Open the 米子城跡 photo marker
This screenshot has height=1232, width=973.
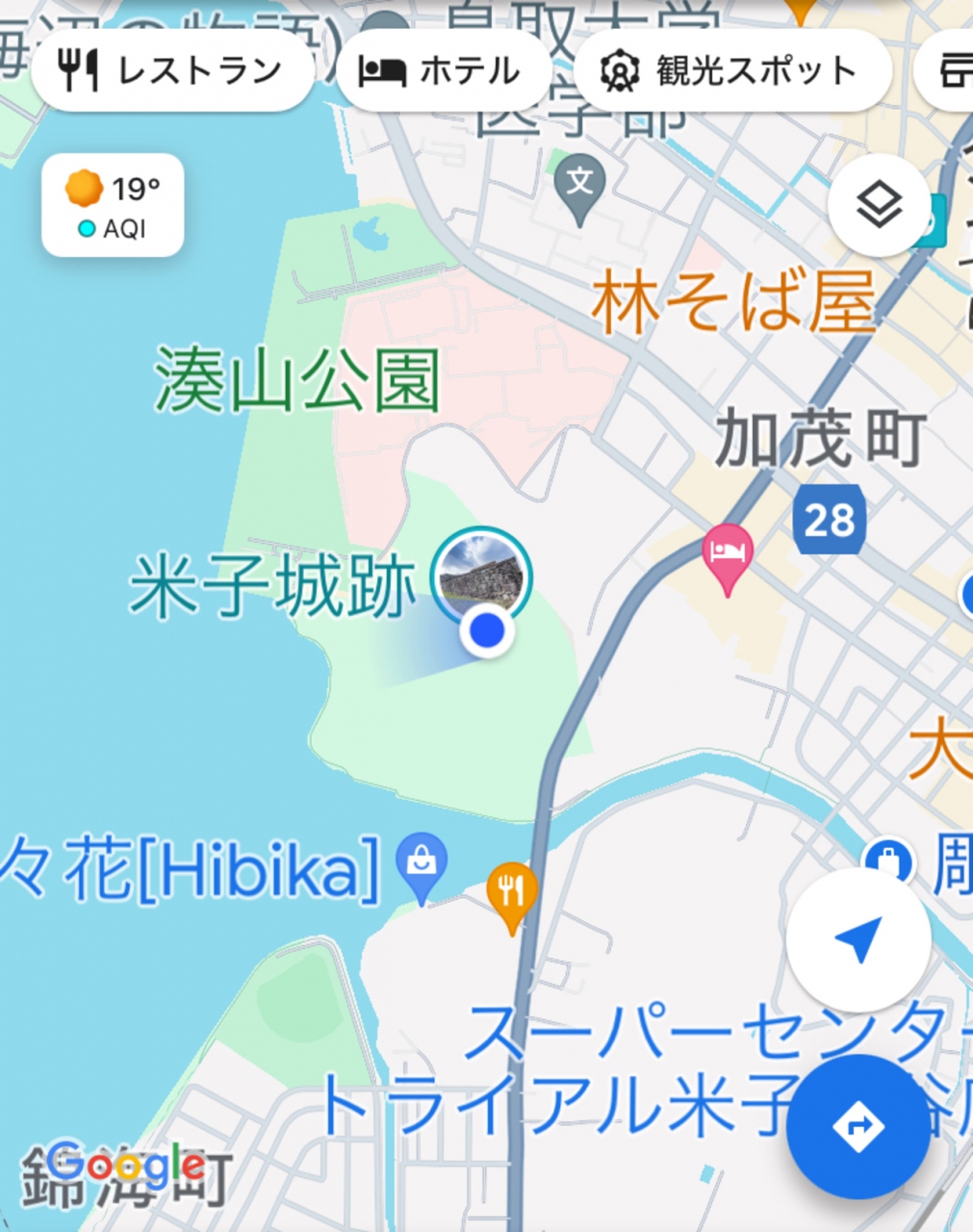481,577
